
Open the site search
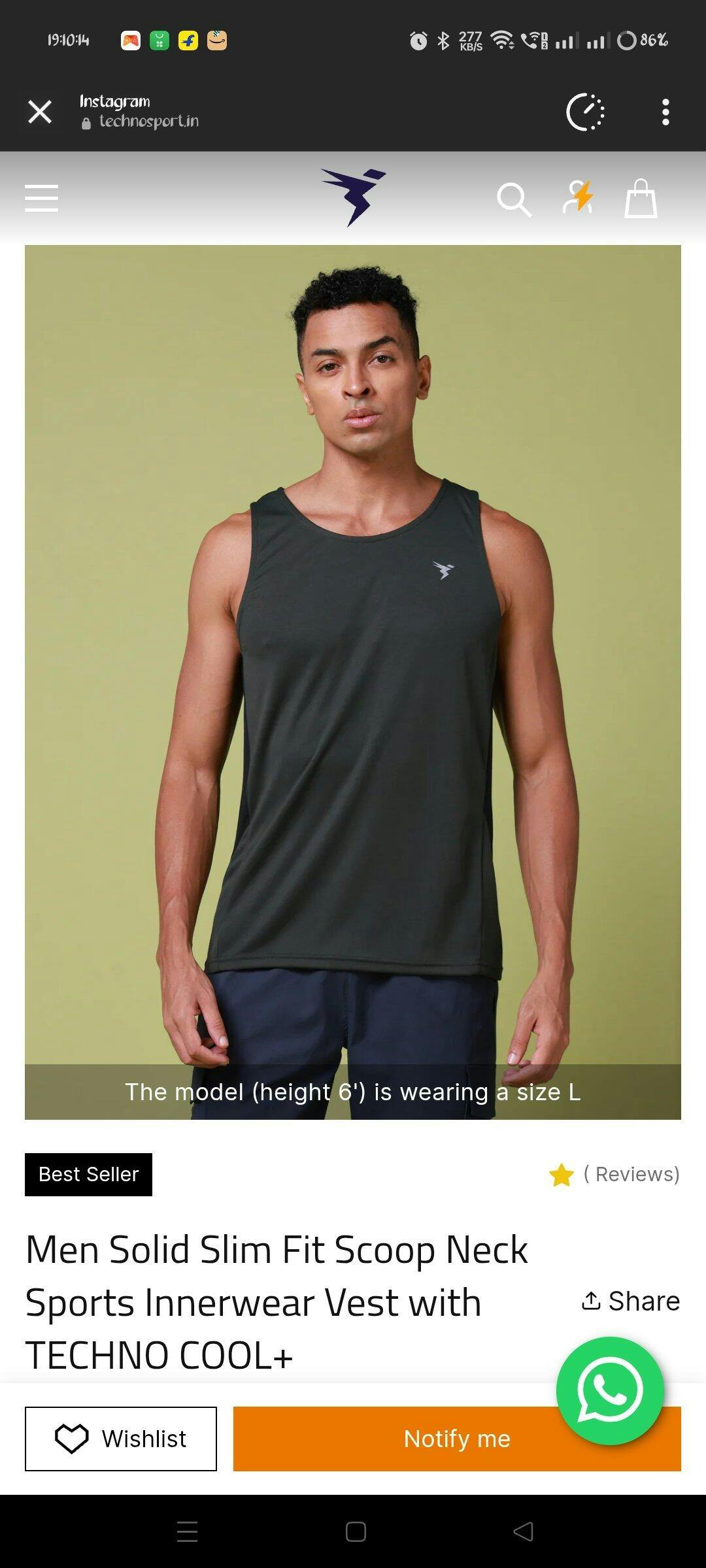[x=514, y=199]
